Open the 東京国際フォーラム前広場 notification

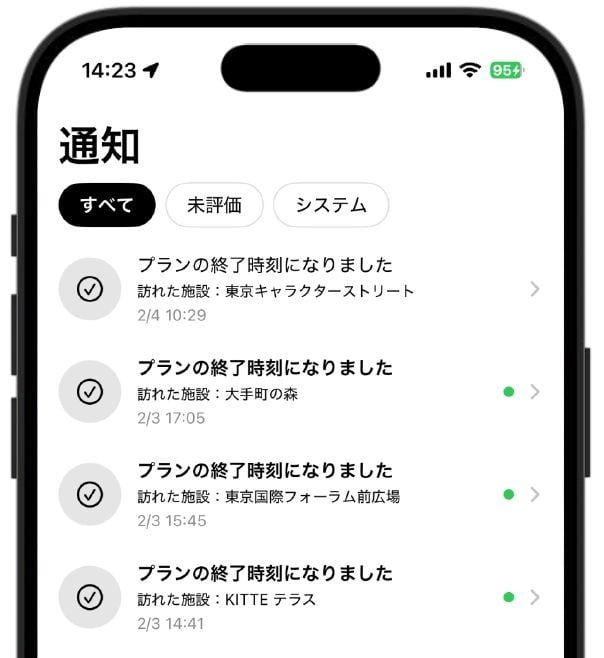(300, 495)
